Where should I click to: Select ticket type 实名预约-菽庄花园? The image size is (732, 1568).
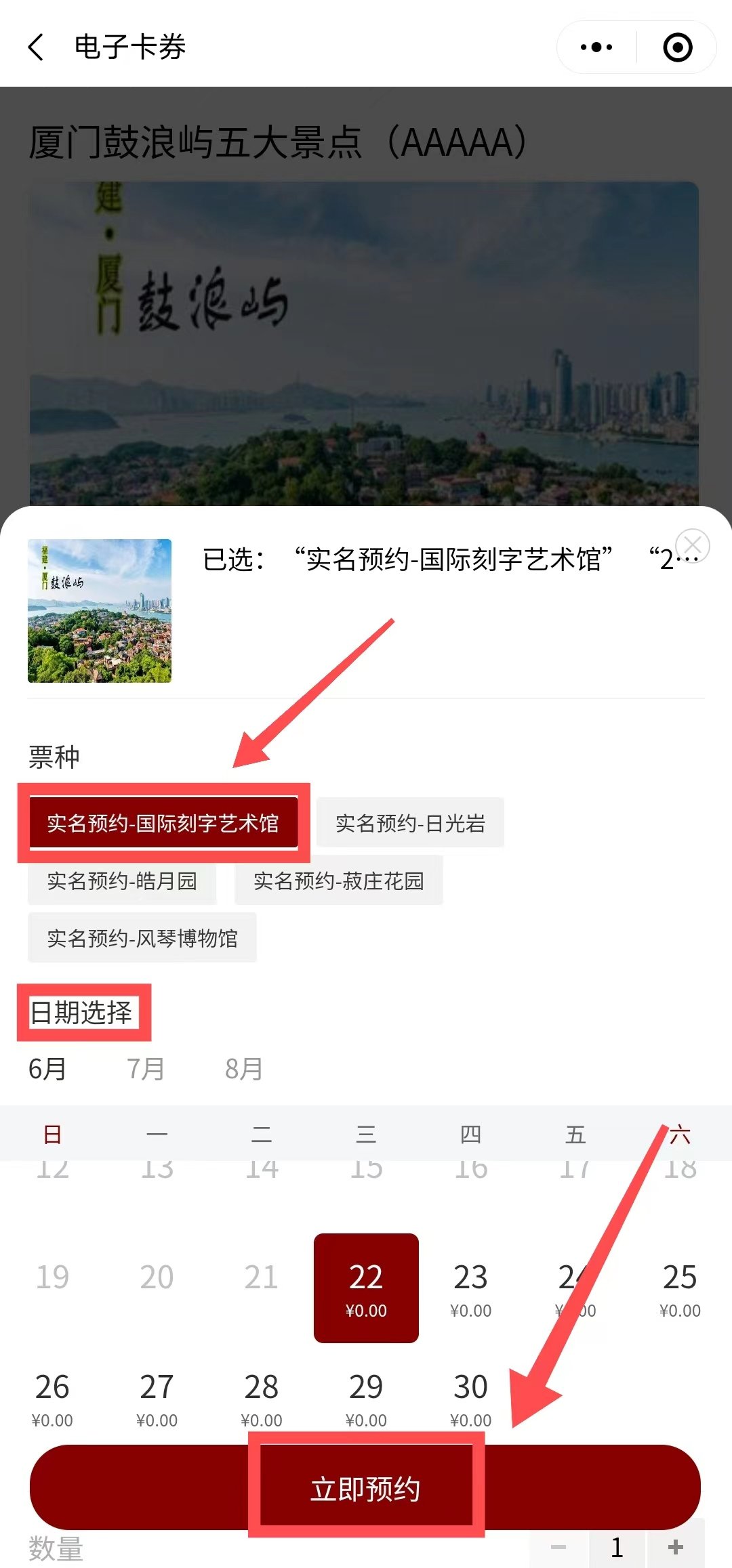[338, 881]
